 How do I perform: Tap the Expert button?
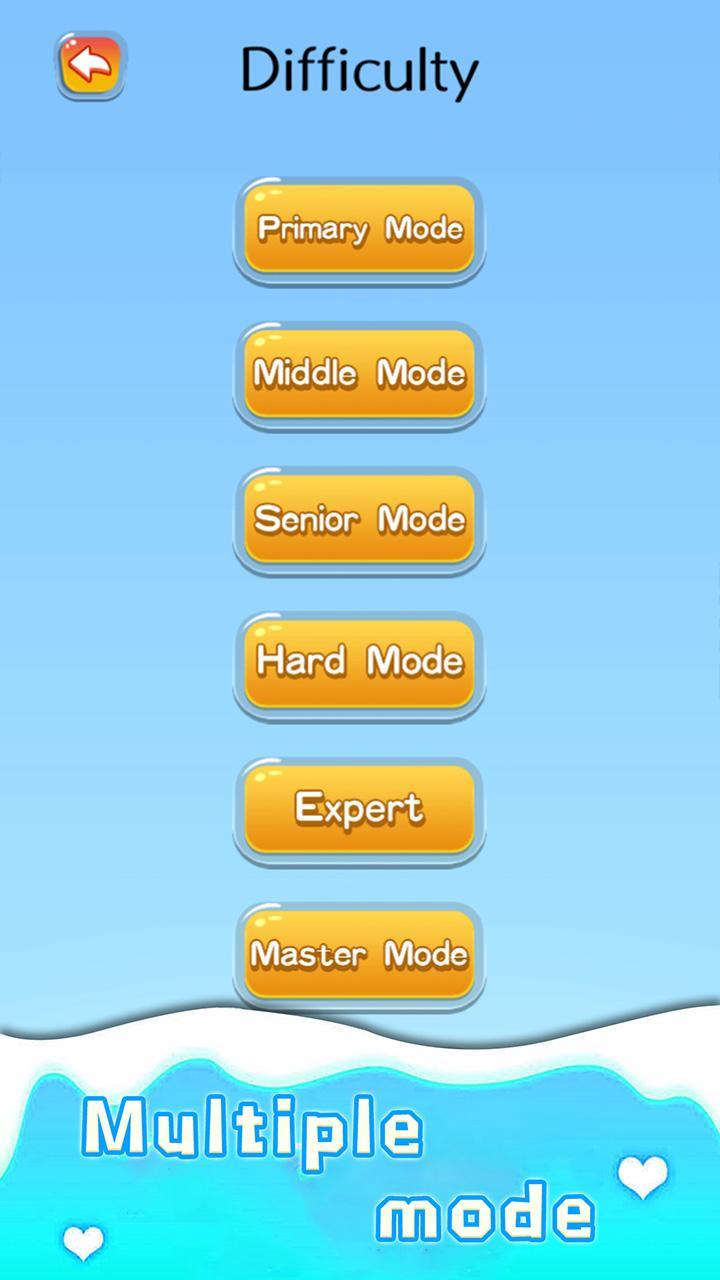pos(359,809)
